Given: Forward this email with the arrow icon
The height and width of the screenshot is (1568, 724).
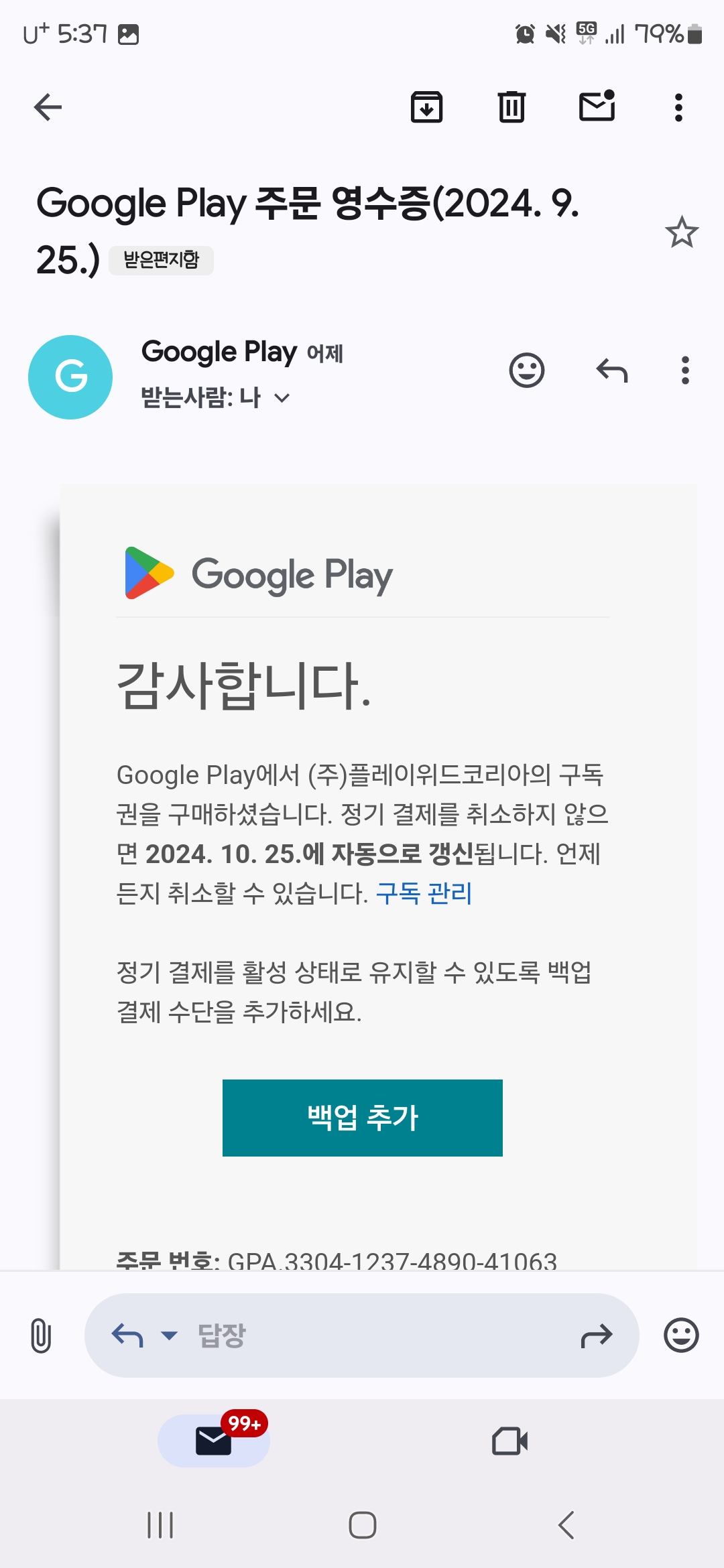Looking at the screenshot, I should [596, 1335].
